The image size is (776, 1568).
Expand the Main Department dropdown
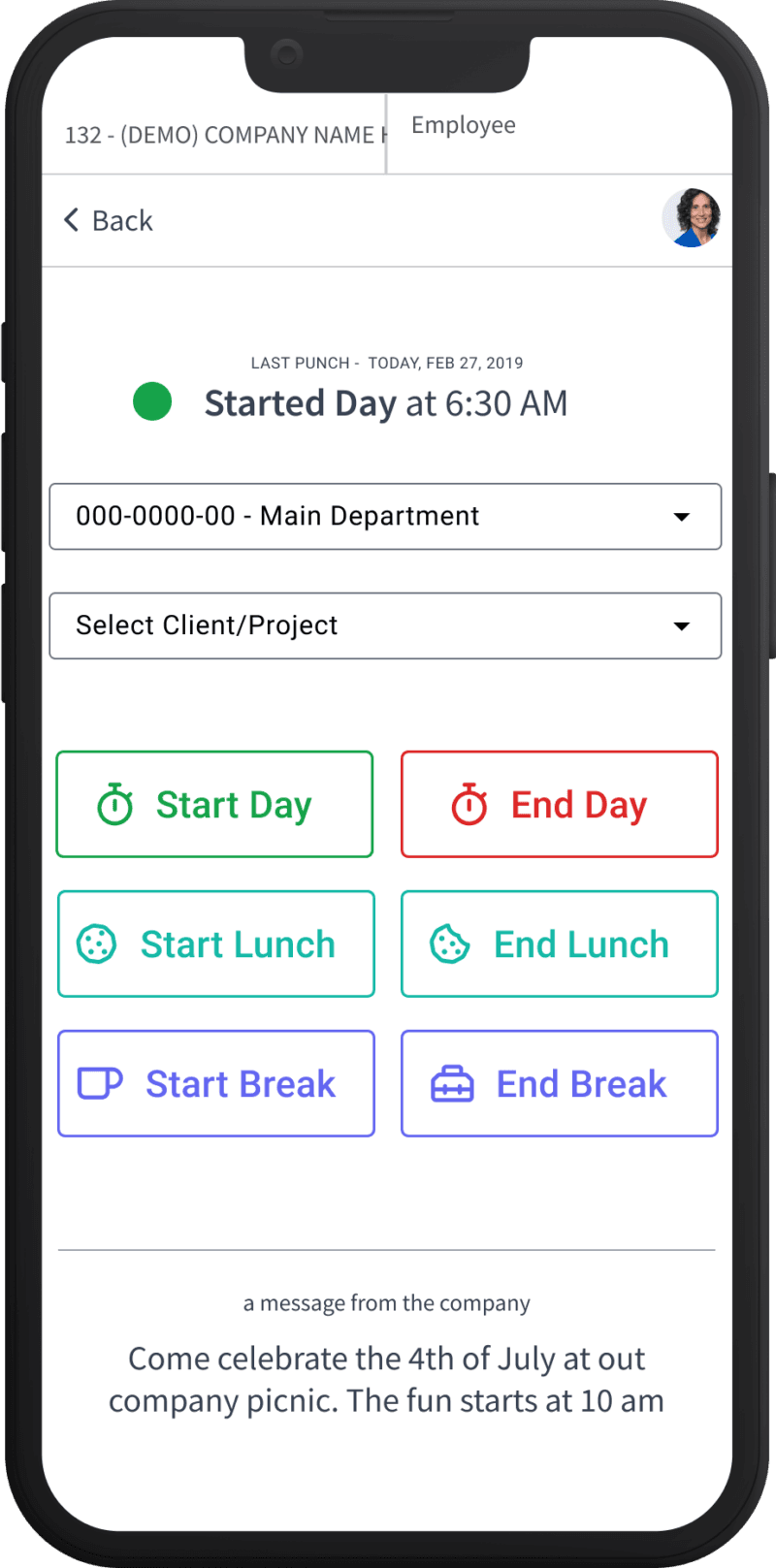point(385,517)
